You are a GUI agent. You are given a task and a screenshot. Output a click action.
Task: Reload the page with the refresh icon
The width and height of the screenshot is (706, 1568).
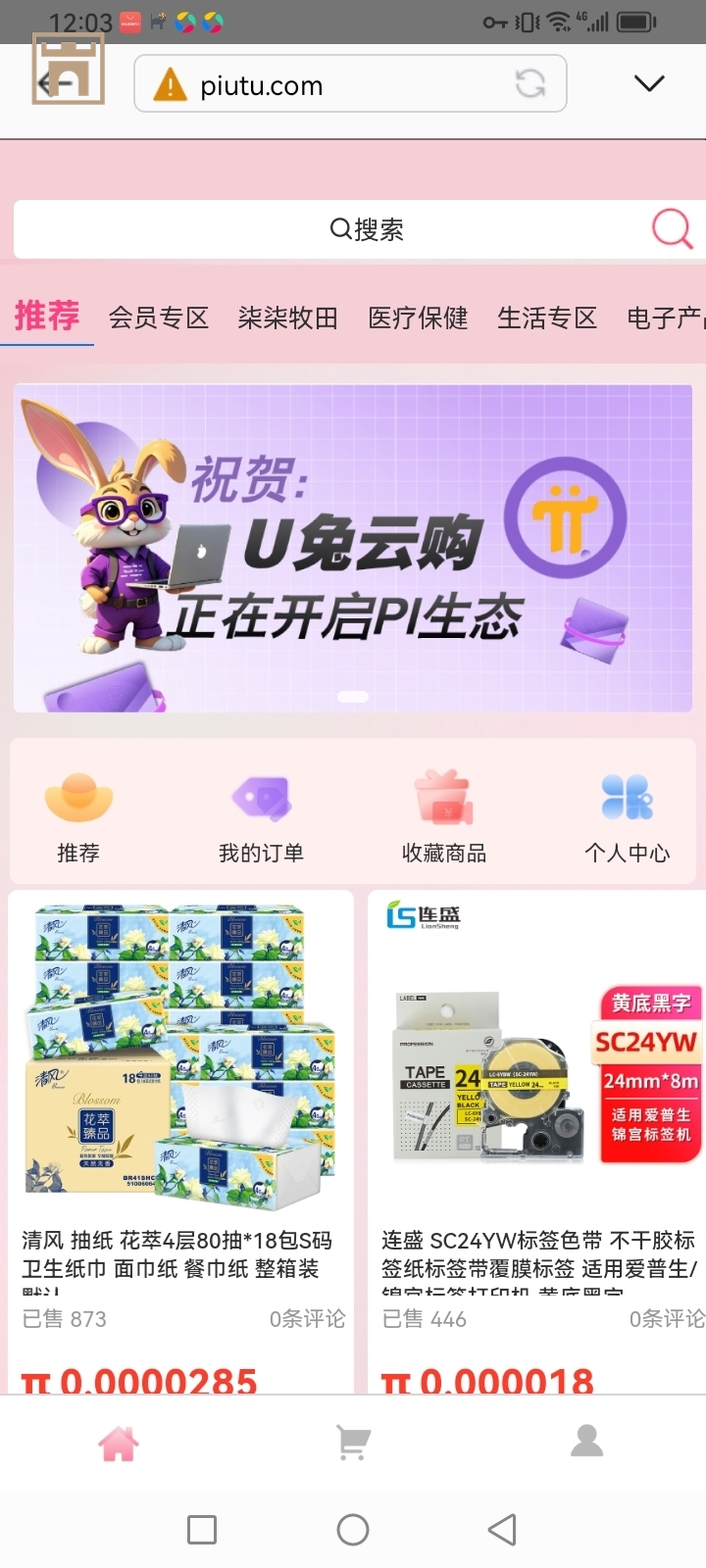click(x=530, y=84)
